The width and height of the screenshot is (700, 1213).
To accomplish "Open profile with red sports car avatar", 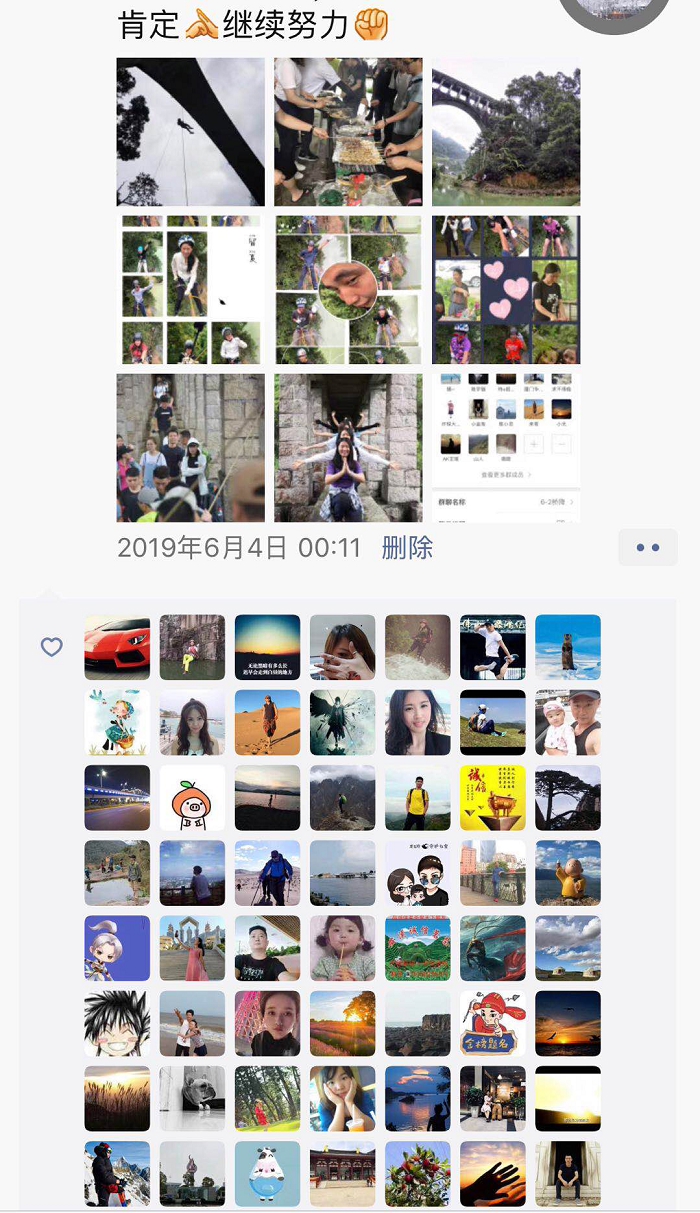I will (x=117, y=647).
